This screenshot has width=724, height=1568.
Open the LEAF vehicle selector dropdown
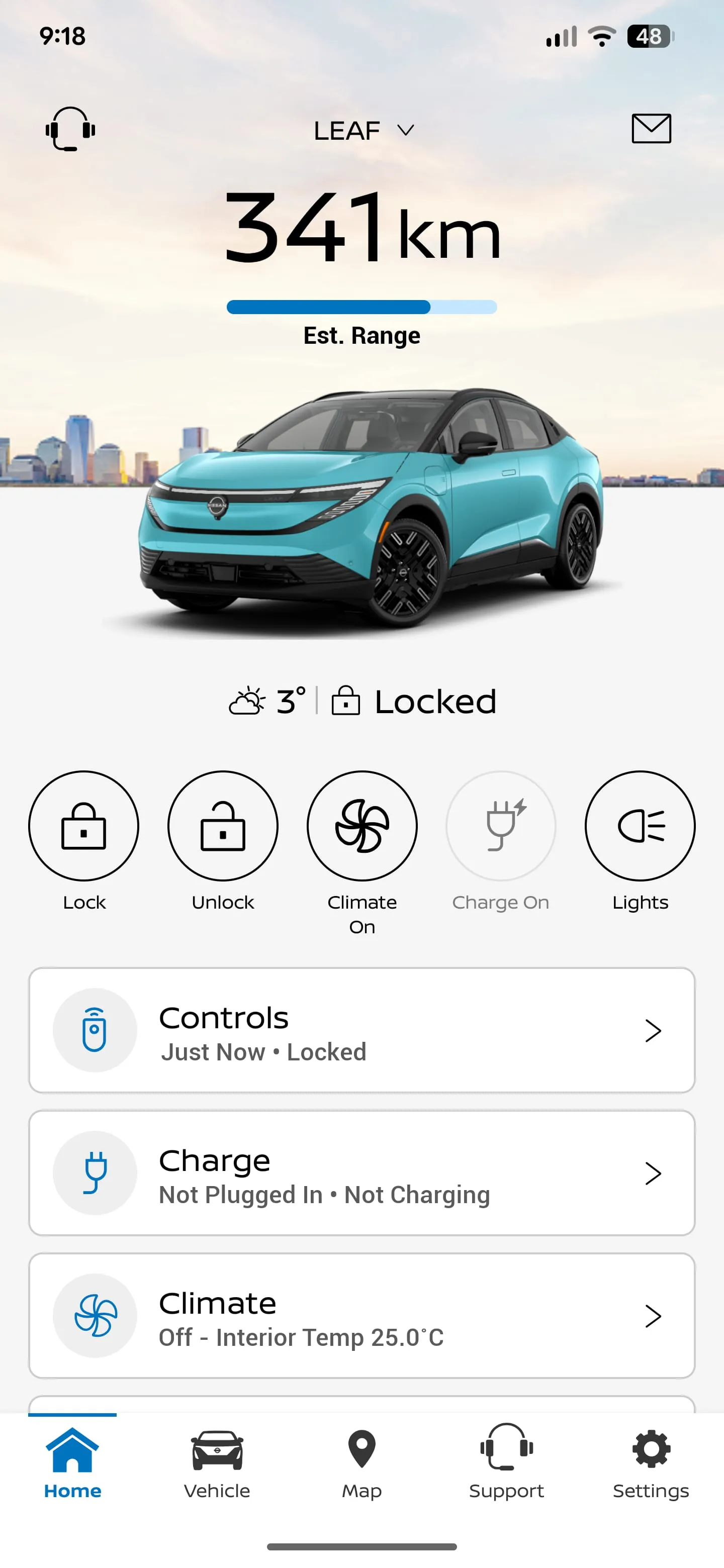pyautogui.click(x=364, y=129)
